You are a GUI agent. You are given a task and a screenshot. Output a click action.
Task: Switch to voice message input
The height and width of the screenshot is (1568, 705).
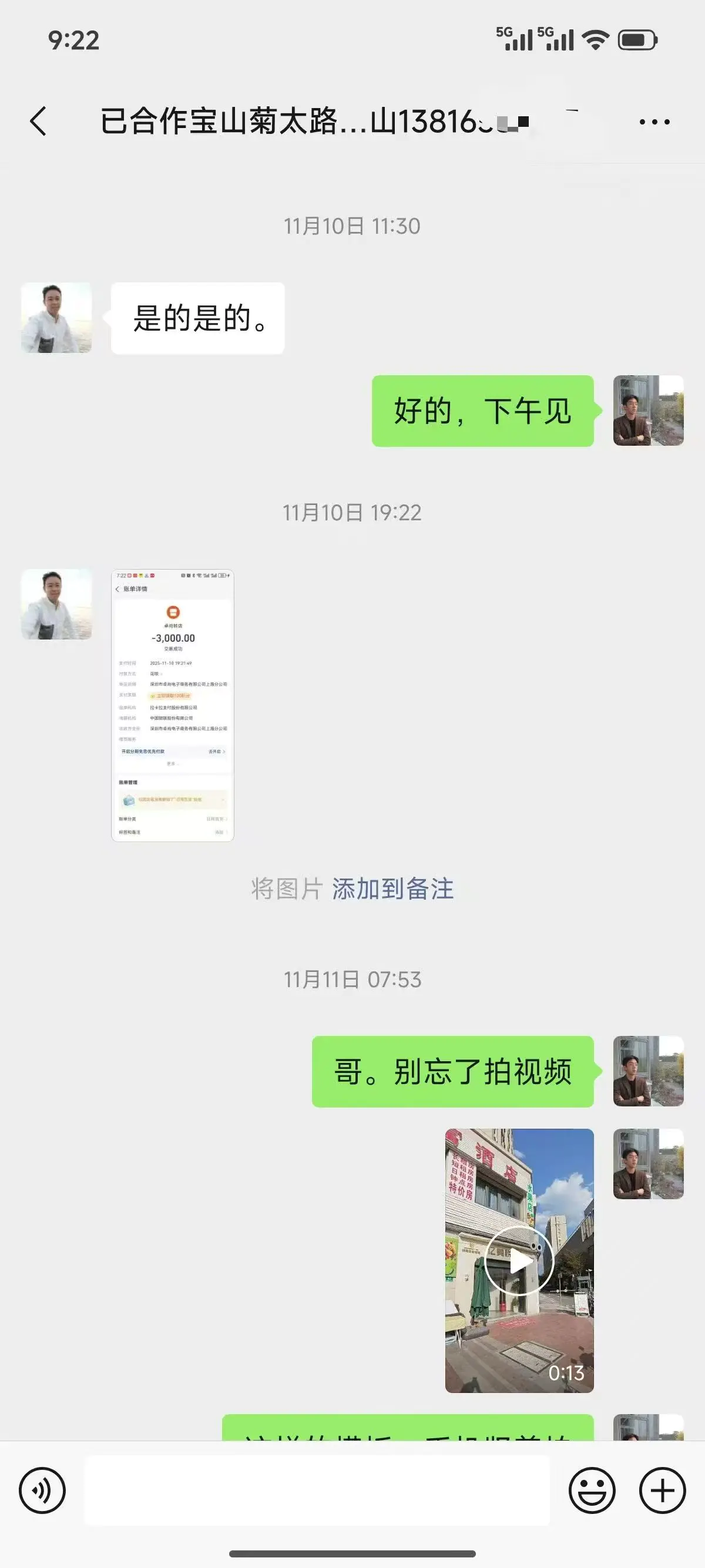pos(42,1490)
